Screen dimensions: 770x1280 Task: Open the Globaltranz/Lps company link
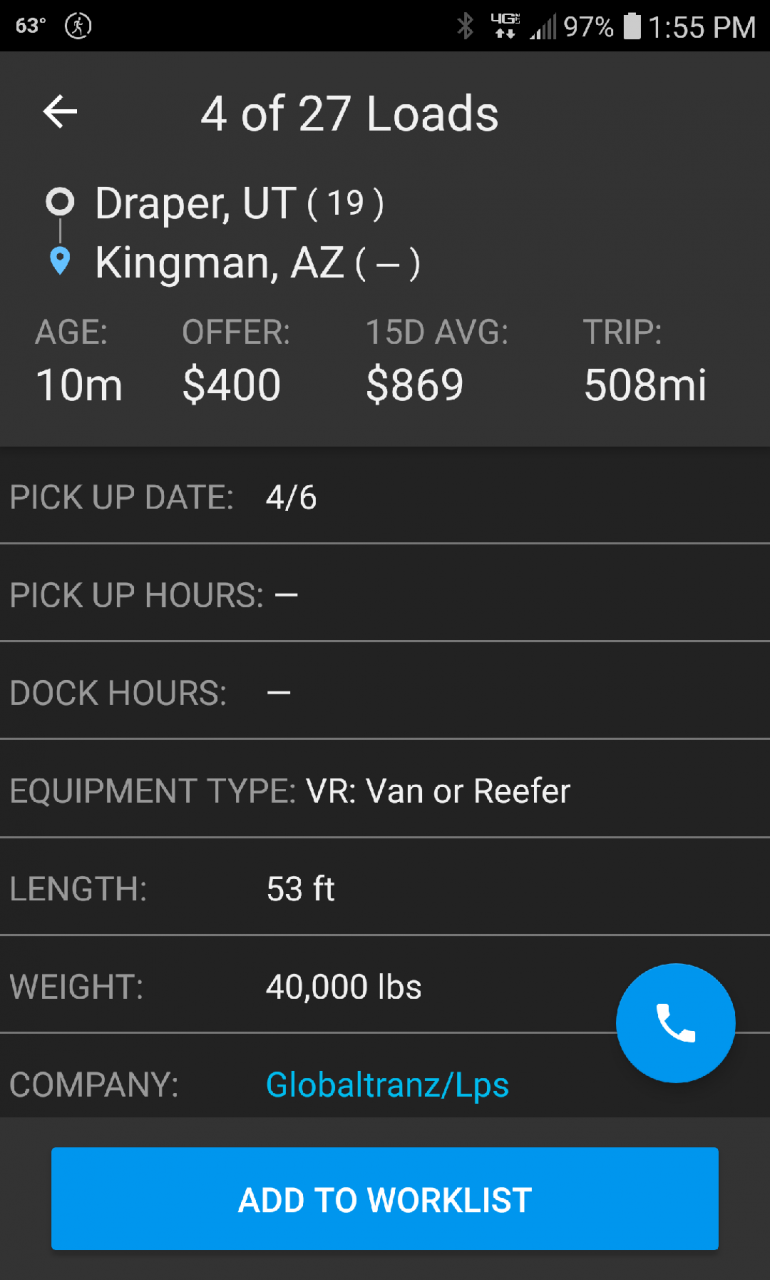tap(387, 1085)
